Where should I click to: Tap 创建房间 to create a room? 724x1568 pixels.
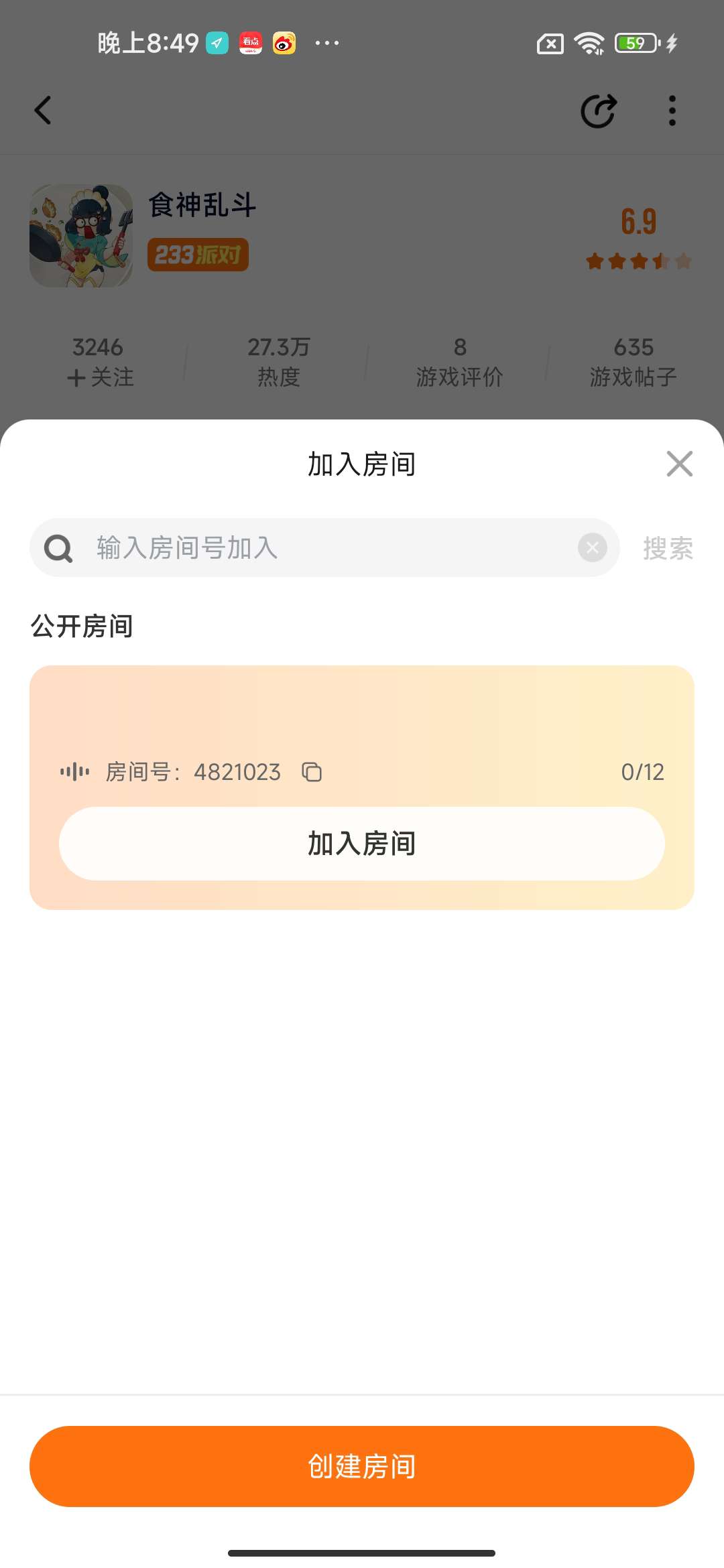(362, 1466)
